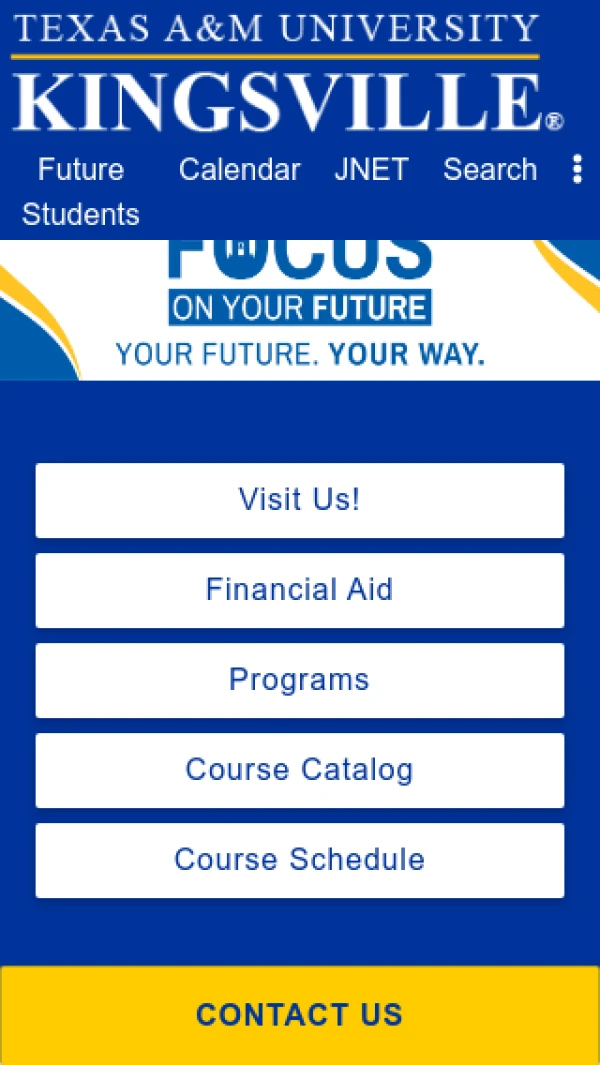Open Financial Aid information
The image size is (600, 1065).
click(x=300, y=590)
